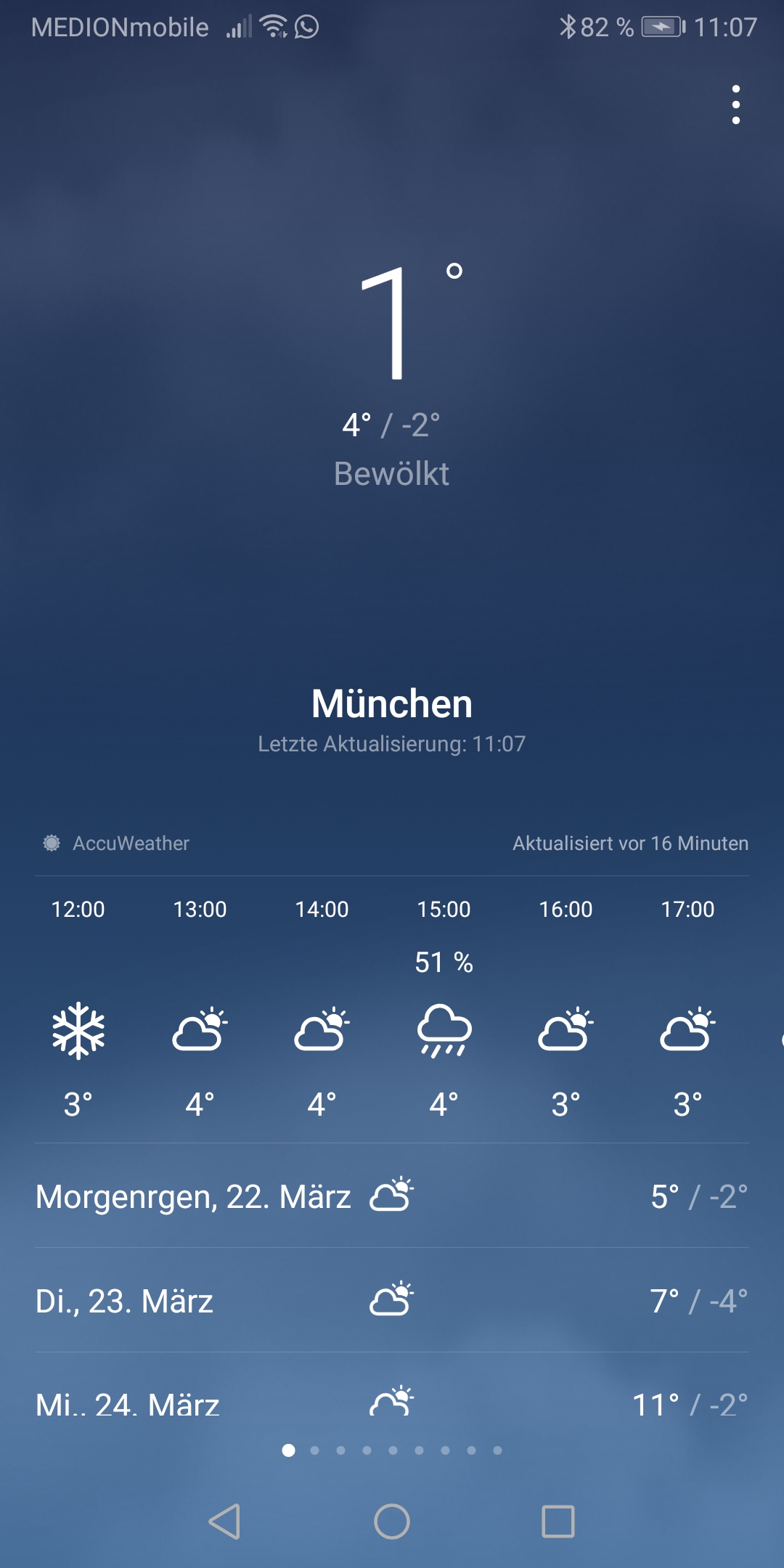
Task: Open forecast for Di., 23. März
Action: [x=392, y=1301]
